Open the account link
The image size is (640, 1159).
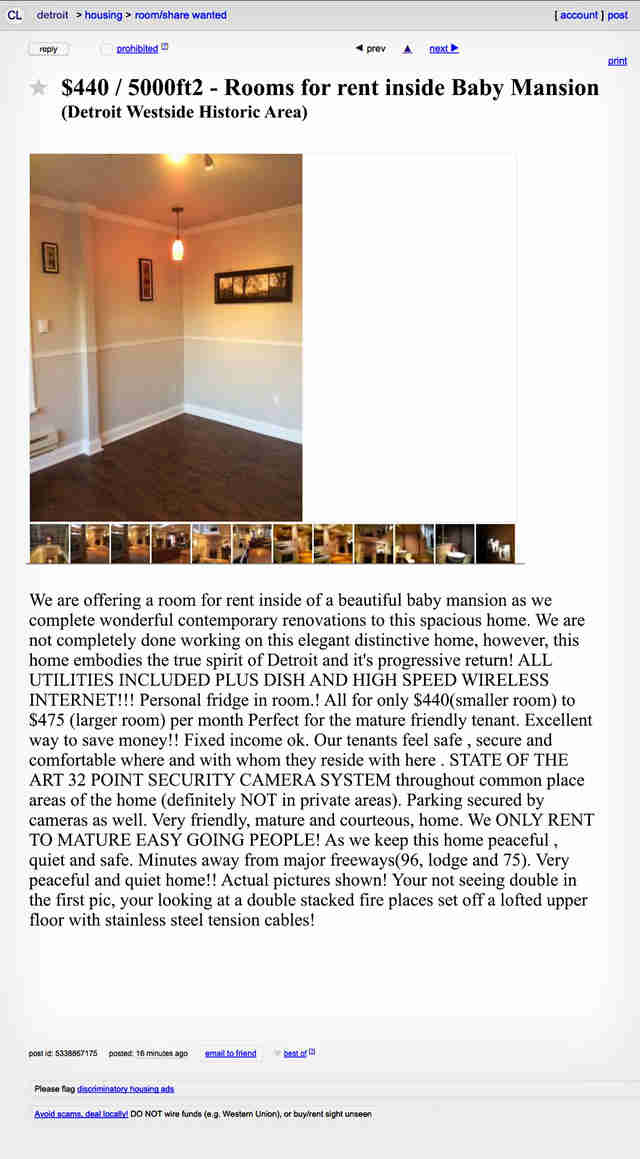[579, 15]
